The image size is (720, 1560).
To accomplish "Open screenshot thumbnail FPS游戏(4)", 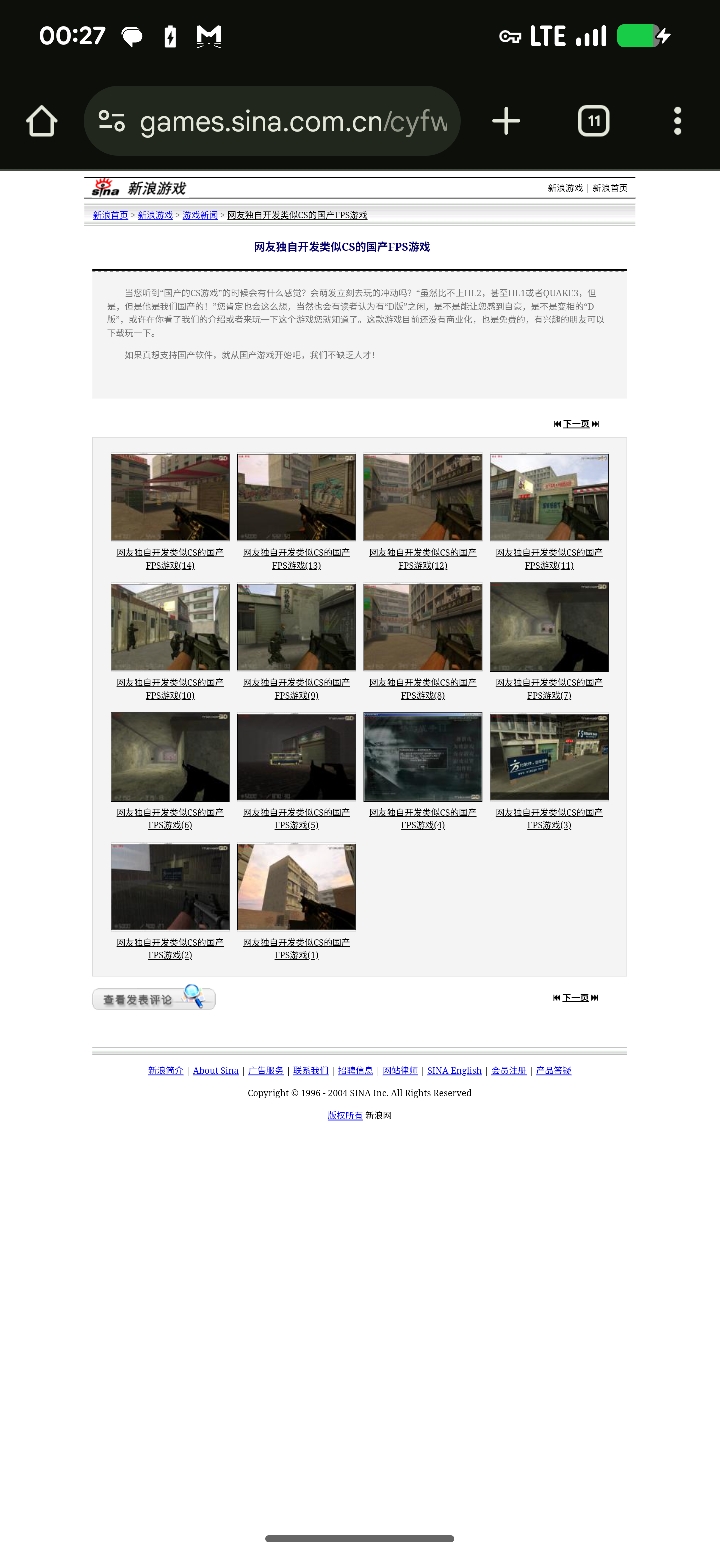I will point(423,757).
